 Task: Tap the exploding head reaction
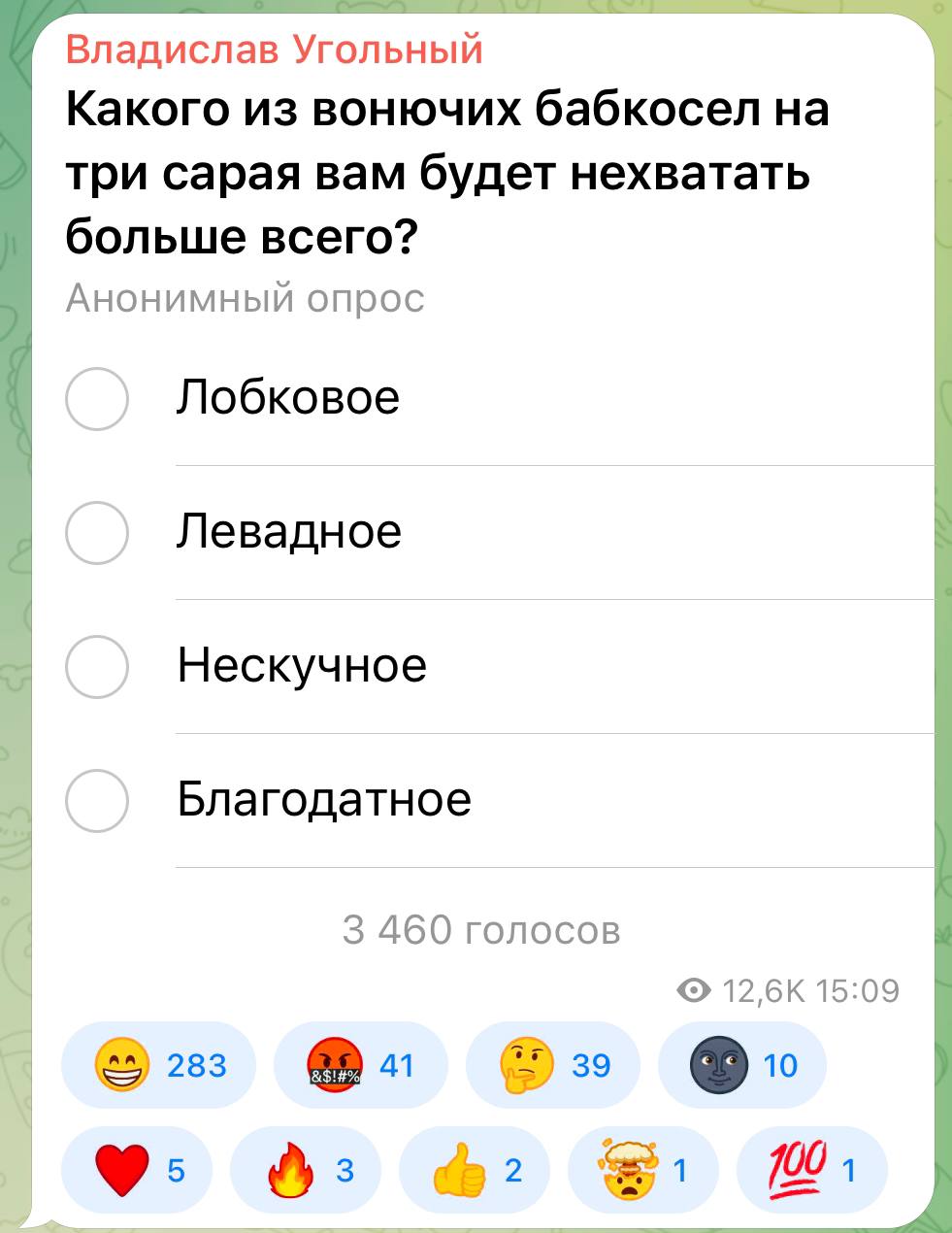643,1170
